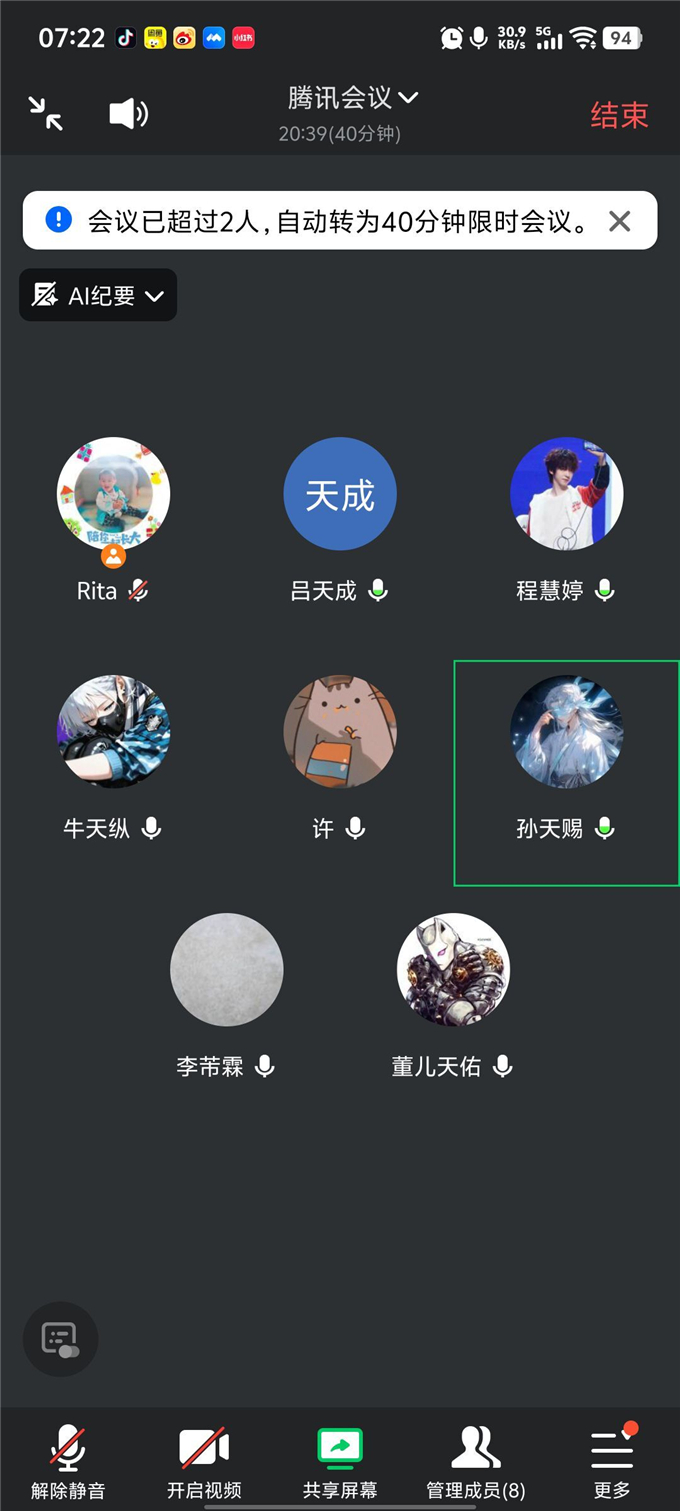Open 管理成员 member management
680x1511 pixels.
[476, 1460]
